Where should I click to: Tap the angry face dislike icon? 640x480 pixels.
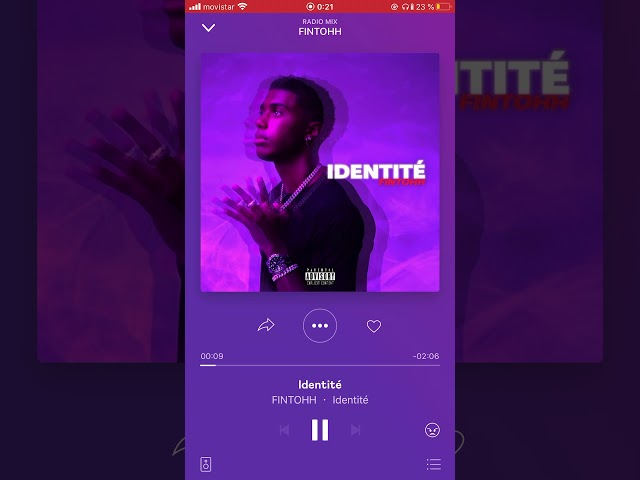432,430
